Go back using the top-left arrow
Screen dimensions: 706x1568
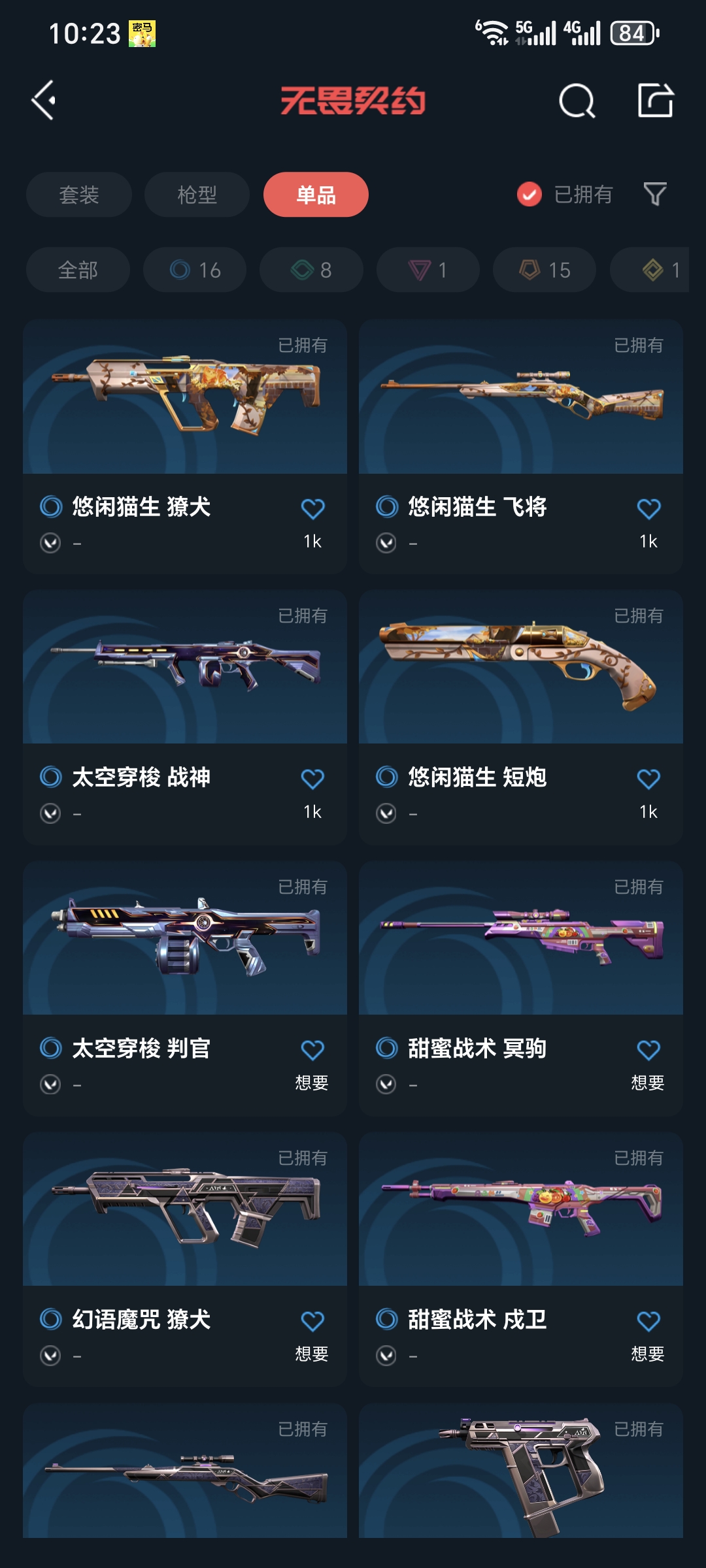pyautogui.click(x=44, y=101)
